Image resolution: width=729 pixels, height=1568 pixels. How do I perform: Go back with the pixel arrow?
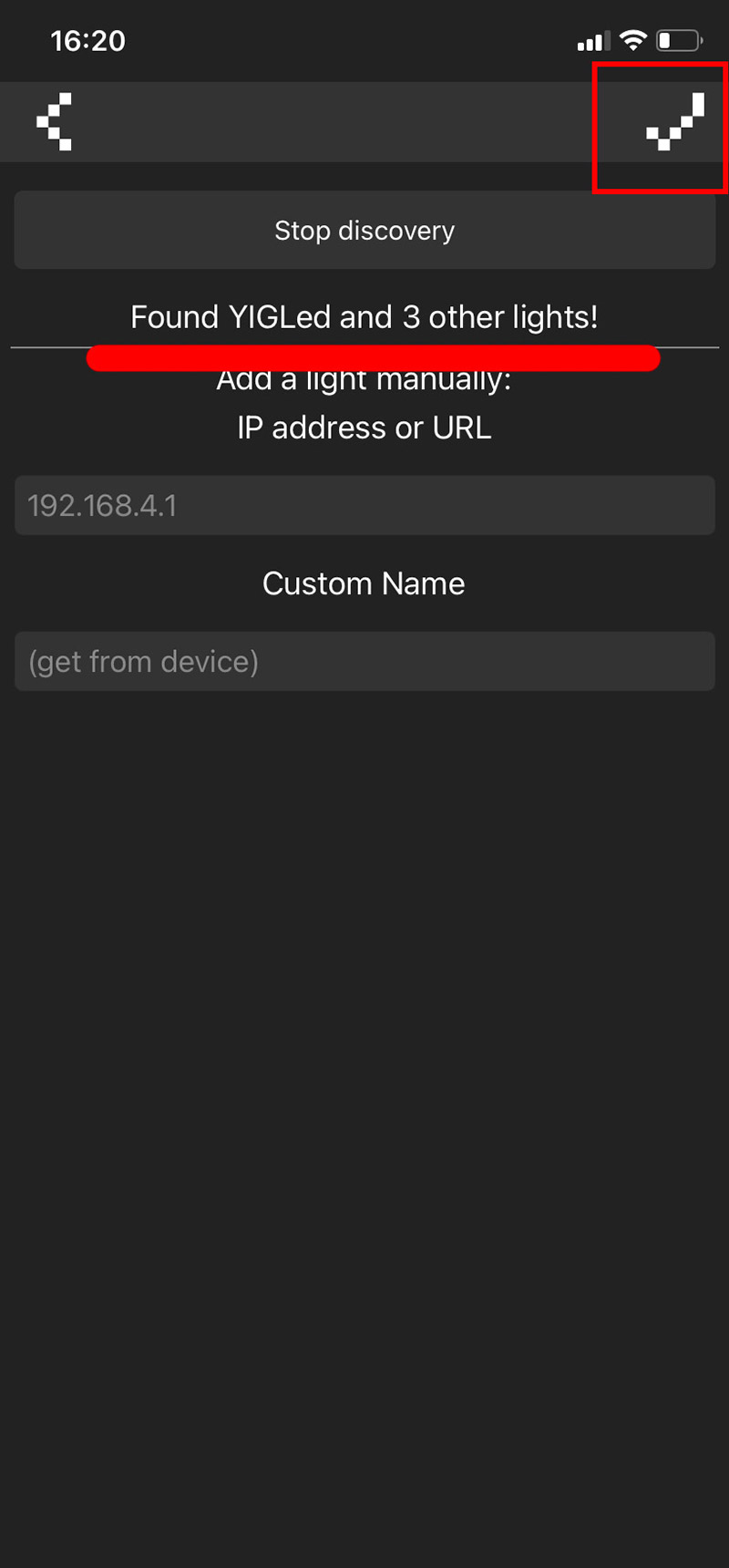point(54,121)
